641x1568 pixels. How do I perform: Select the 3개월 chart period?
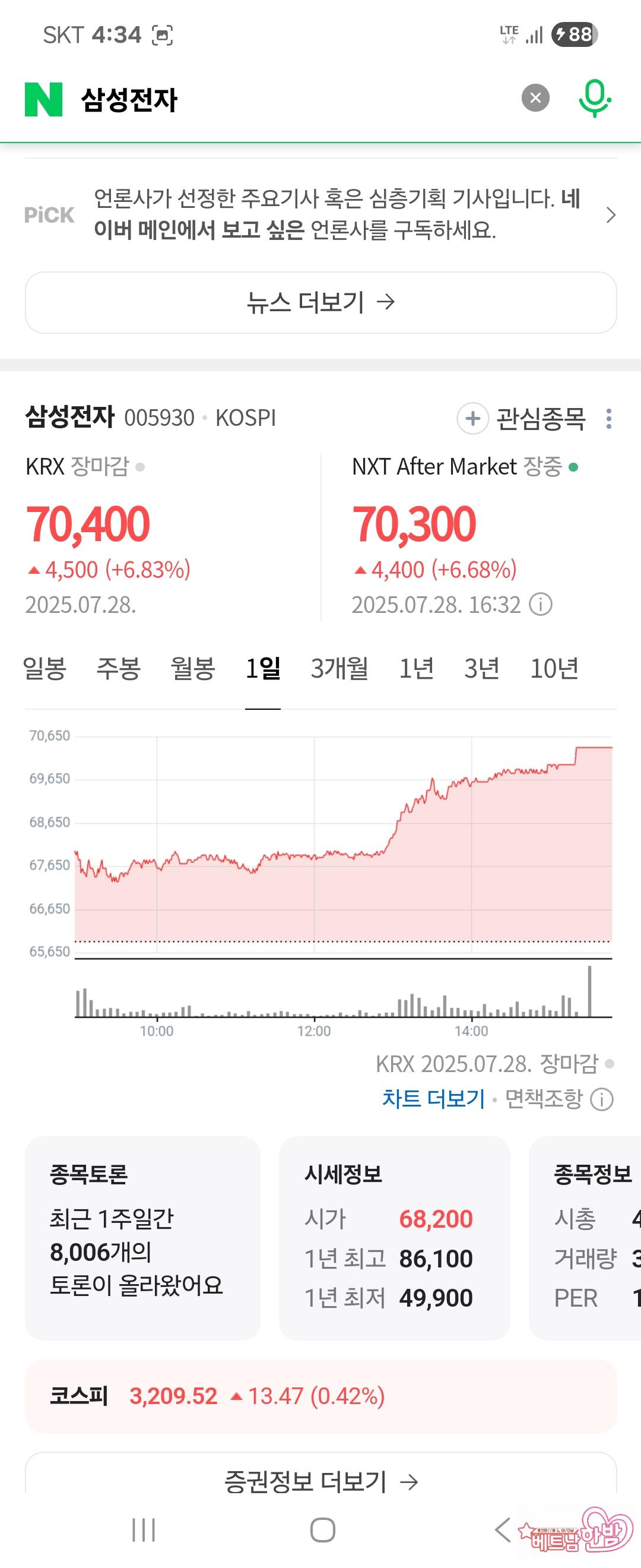[339, 668]
